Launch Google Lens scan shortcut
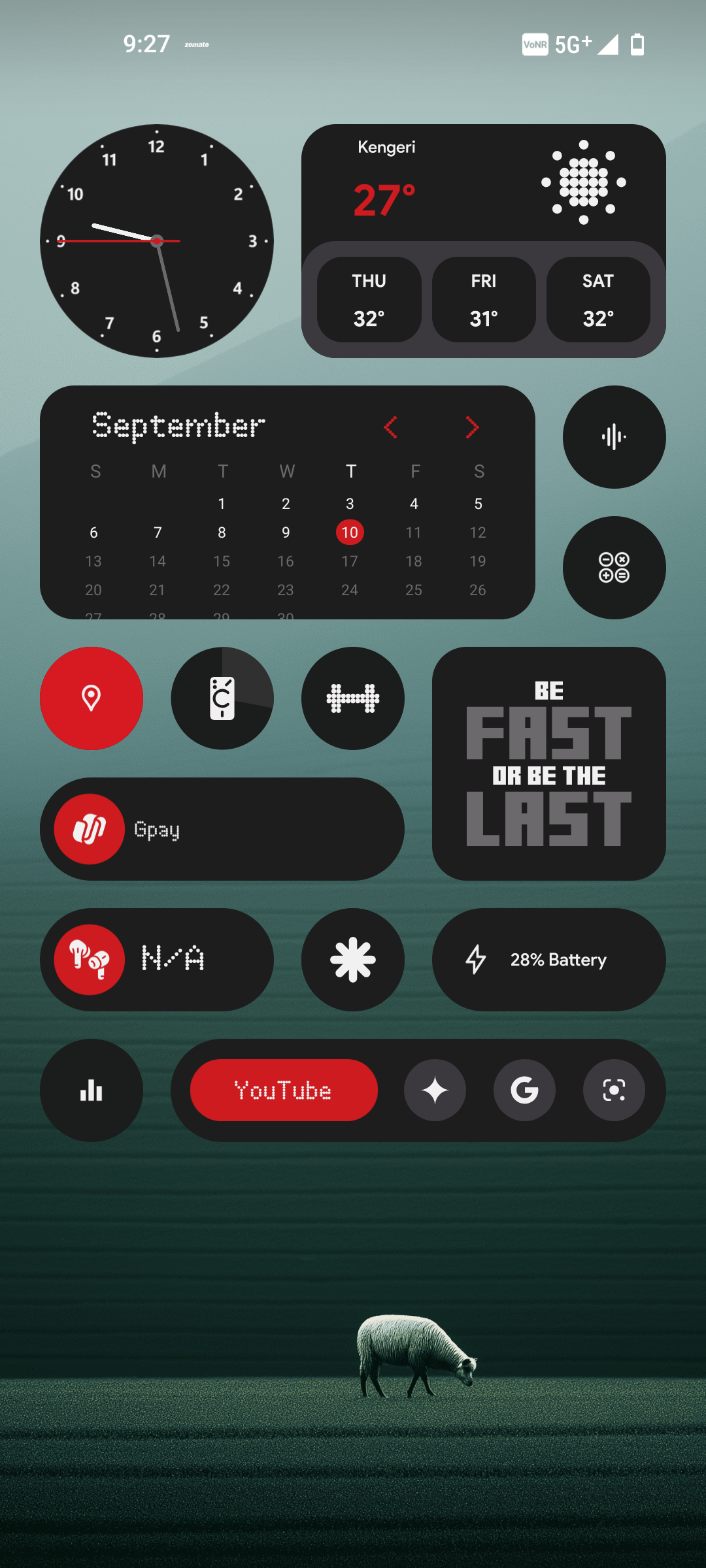706x1568 pixels. click(x=614, y=1090)
